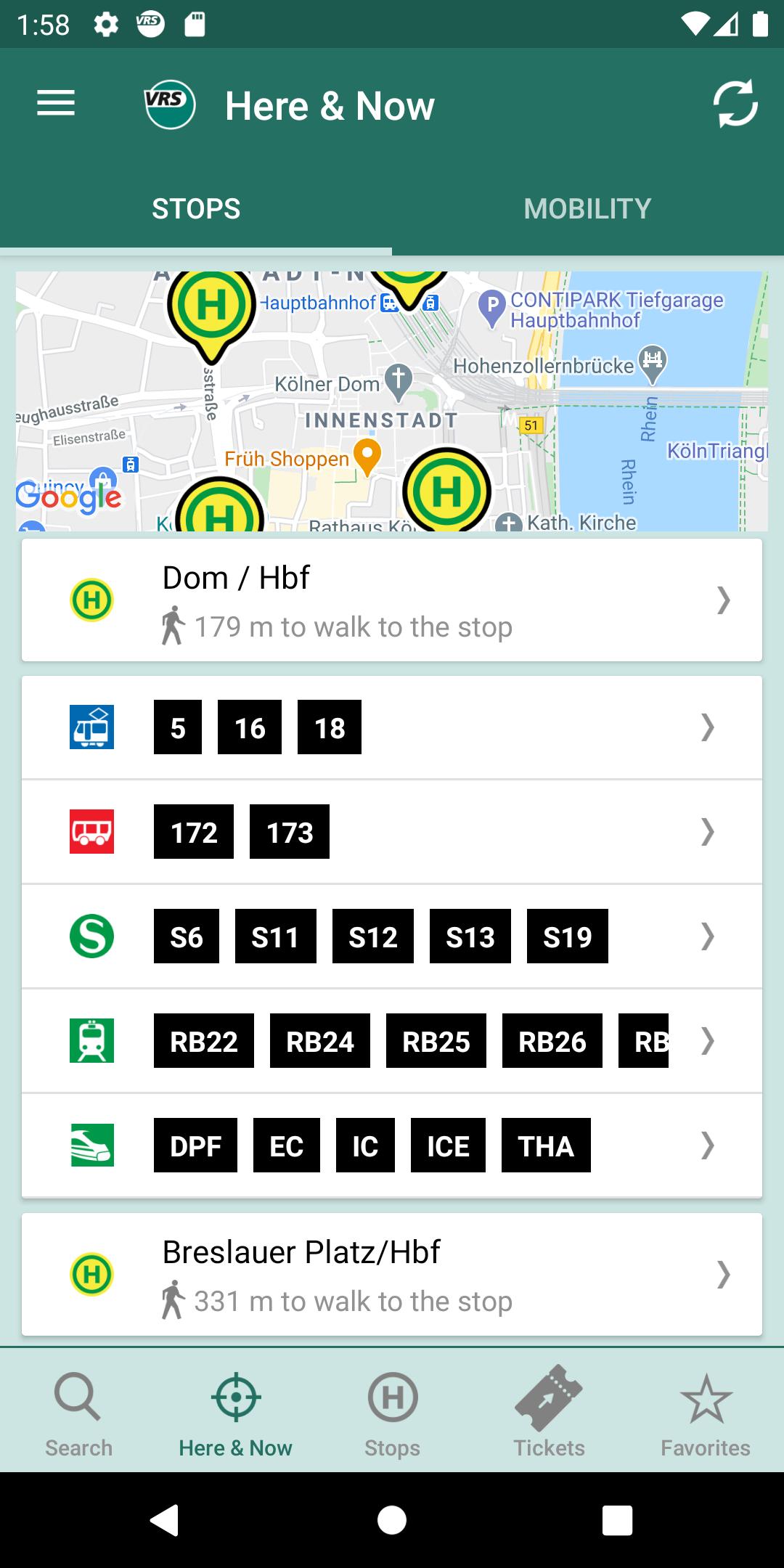Viewport: 784px width, 1568px height.
Task: Open the Breslauer Platz/Hbf stop
Action: tap(392, 1275)
